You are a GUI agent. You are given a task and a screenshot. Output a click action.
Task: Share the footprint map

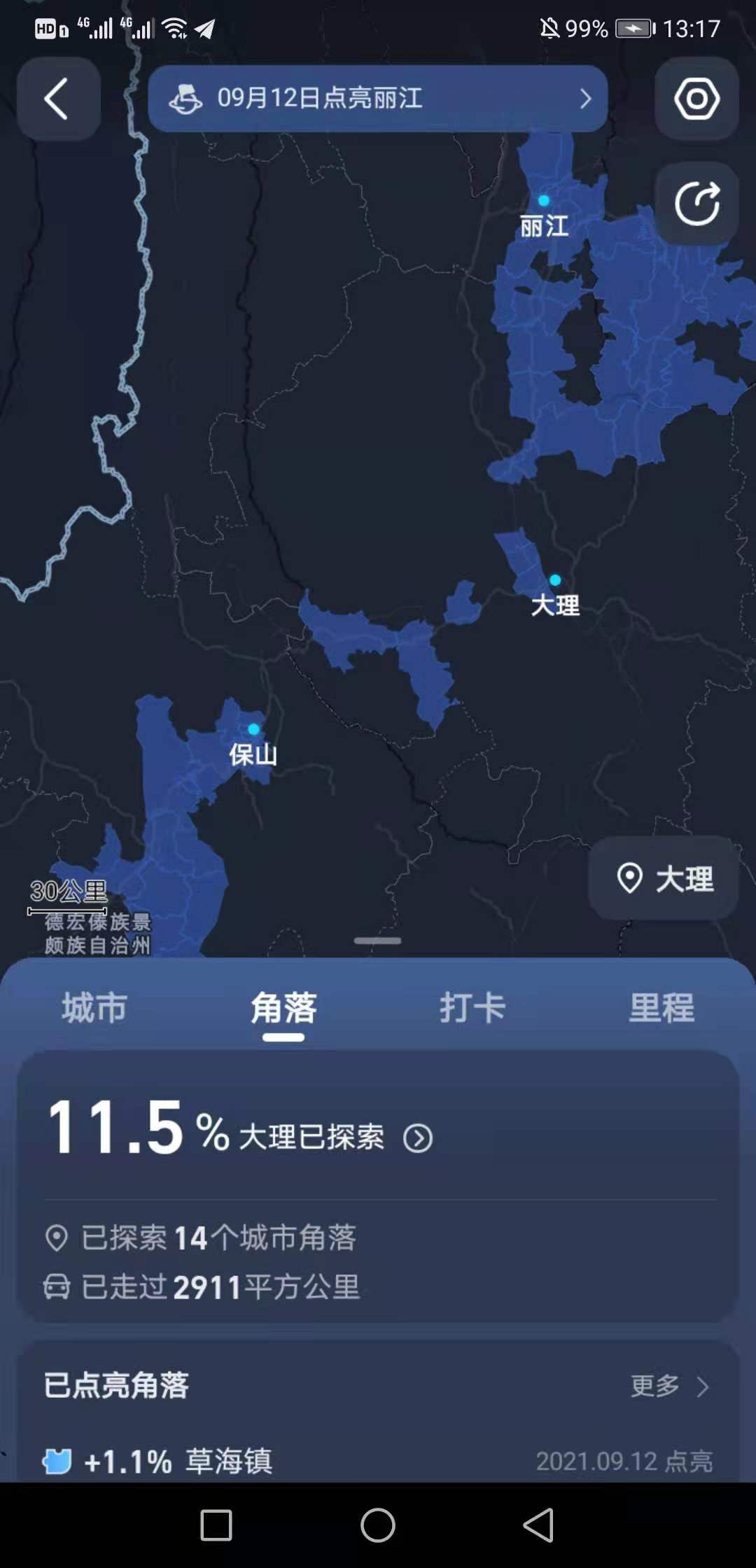click(x=696, y=204)
